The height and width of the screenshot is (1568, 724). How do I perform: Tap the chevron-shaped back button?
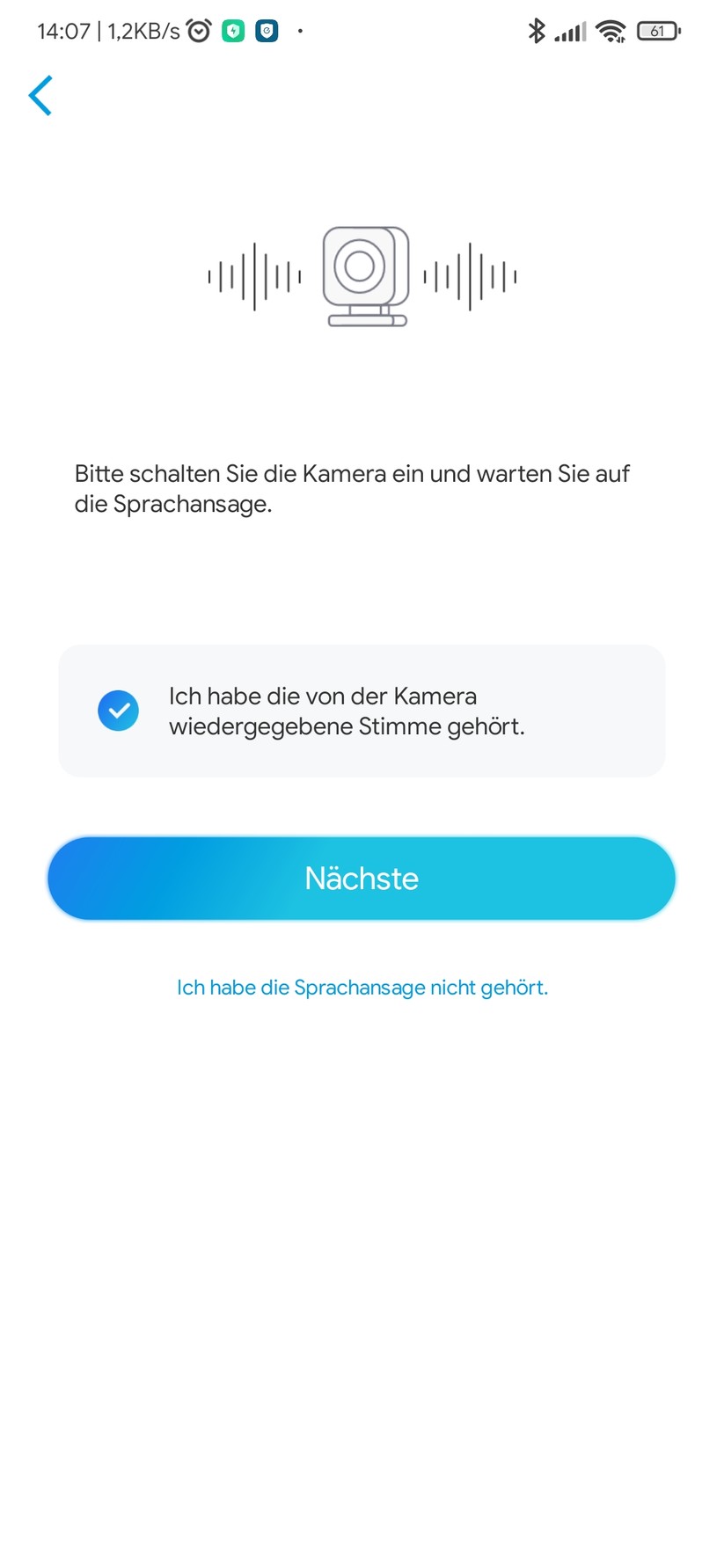click(40, 96)
